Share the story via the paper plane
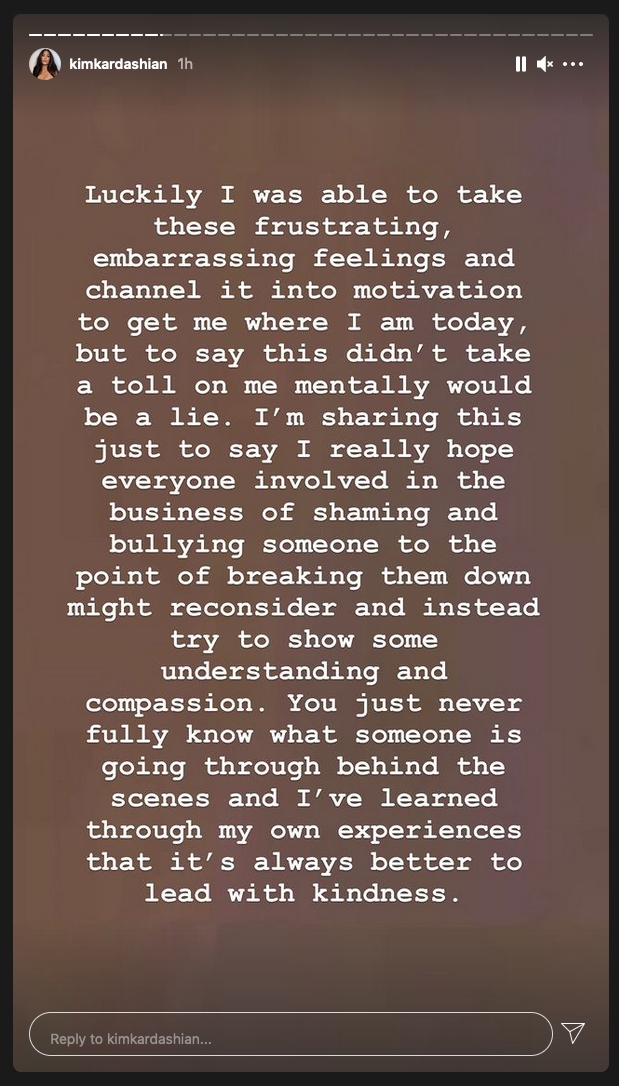The image size is (619, 1086). point(573,1033)
